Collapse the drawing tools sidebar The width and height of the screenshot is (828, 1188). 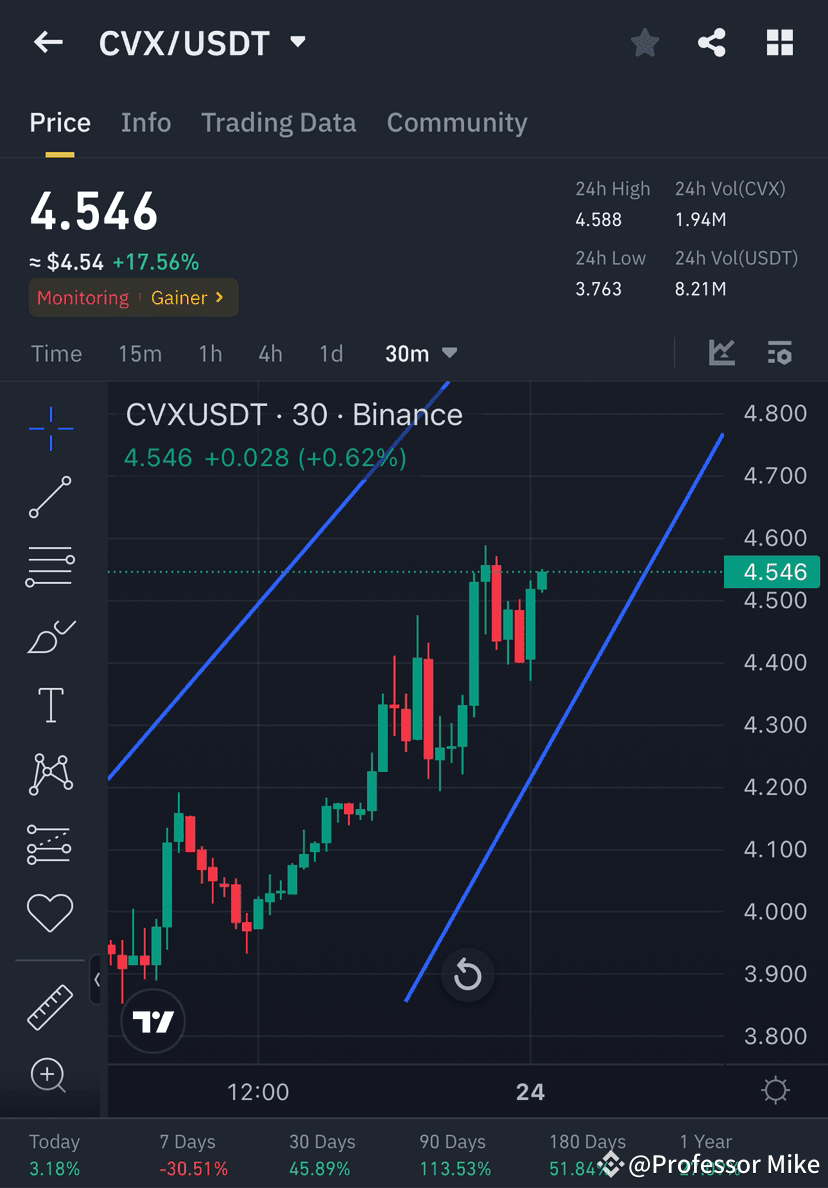click(97, 981)
